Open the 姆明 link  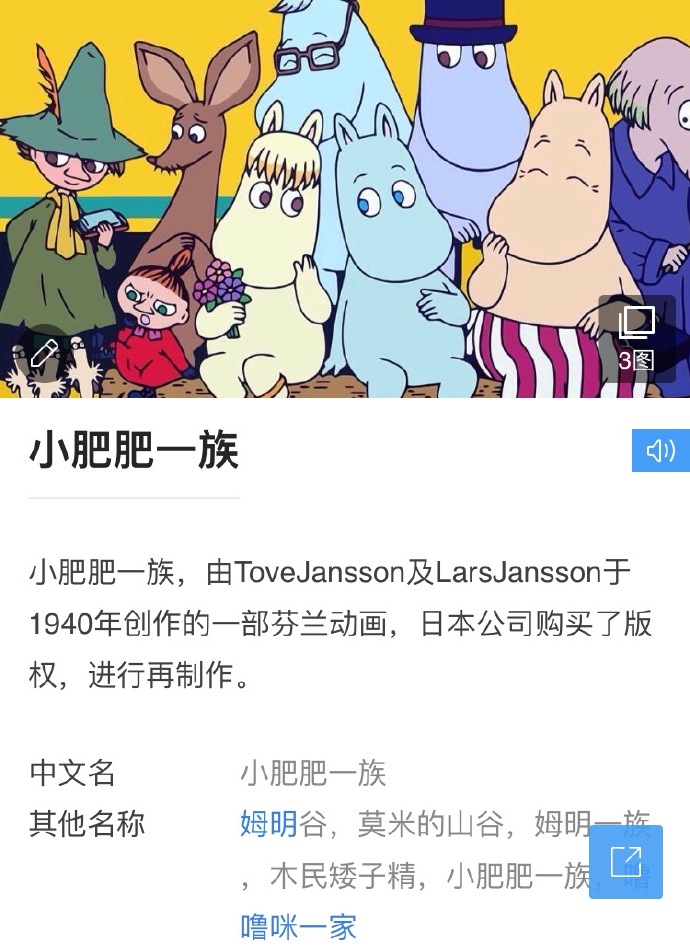[x=269, y=824]
